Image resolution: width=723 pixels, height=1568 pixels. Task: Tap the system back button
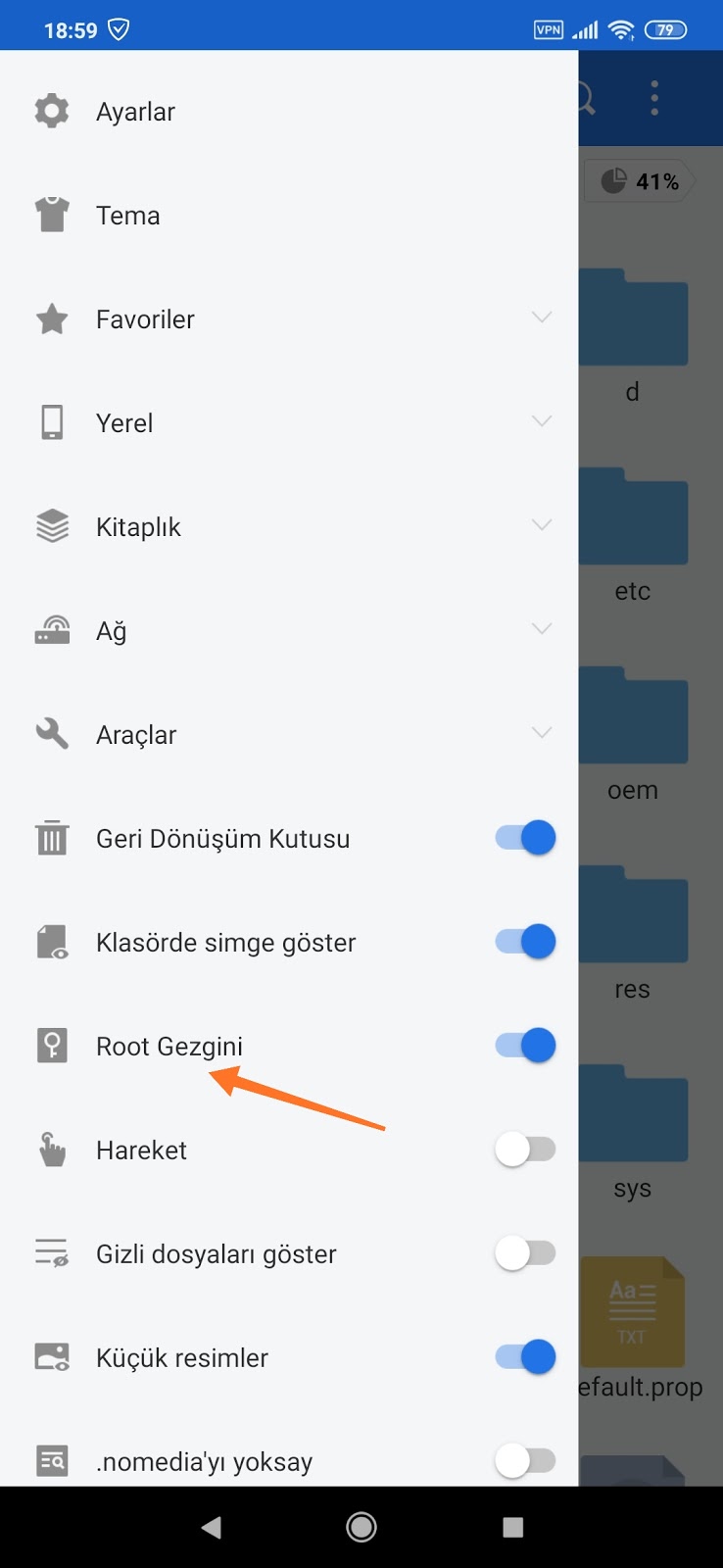(x=211, y=1527)
